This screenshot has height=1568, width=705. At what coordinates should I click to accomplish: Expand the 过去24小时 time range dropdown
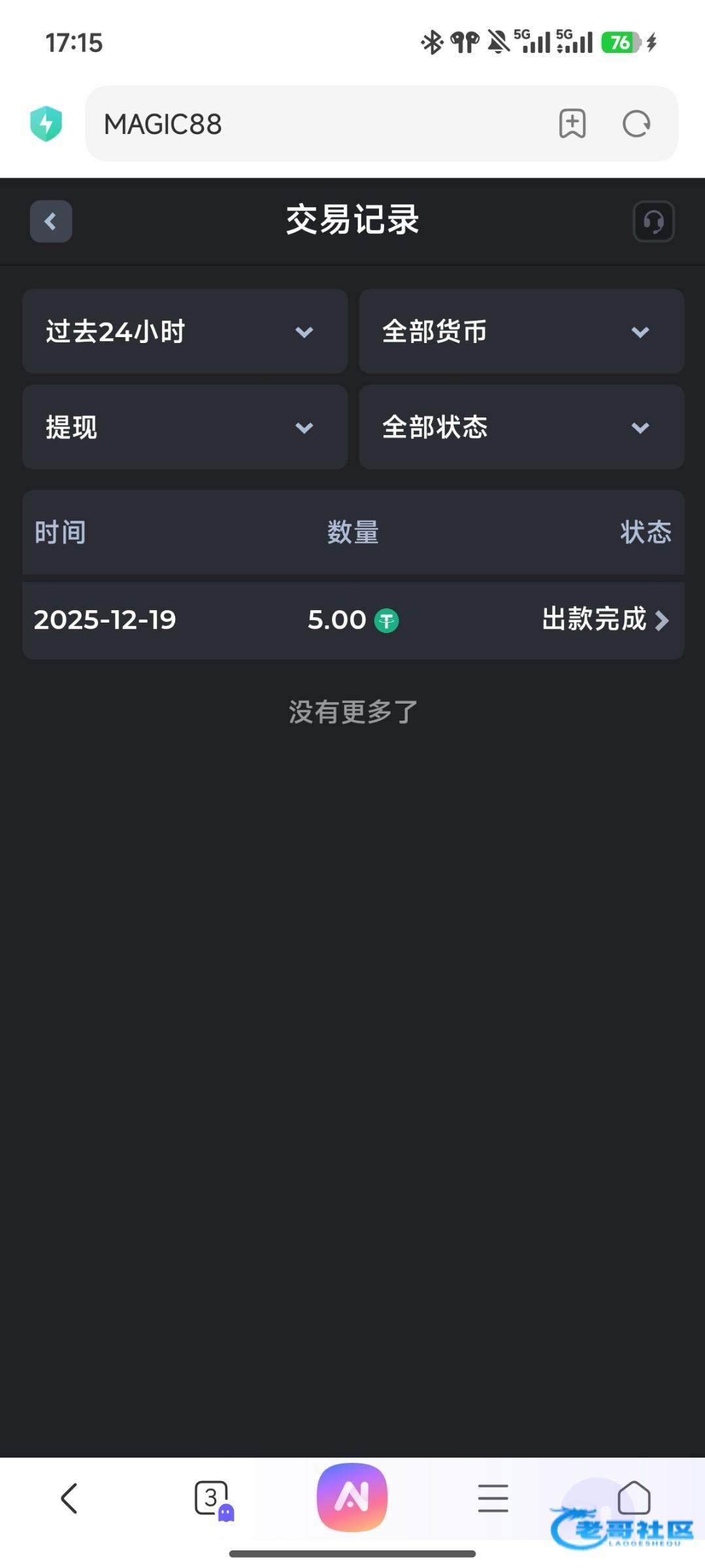[185, 331]
